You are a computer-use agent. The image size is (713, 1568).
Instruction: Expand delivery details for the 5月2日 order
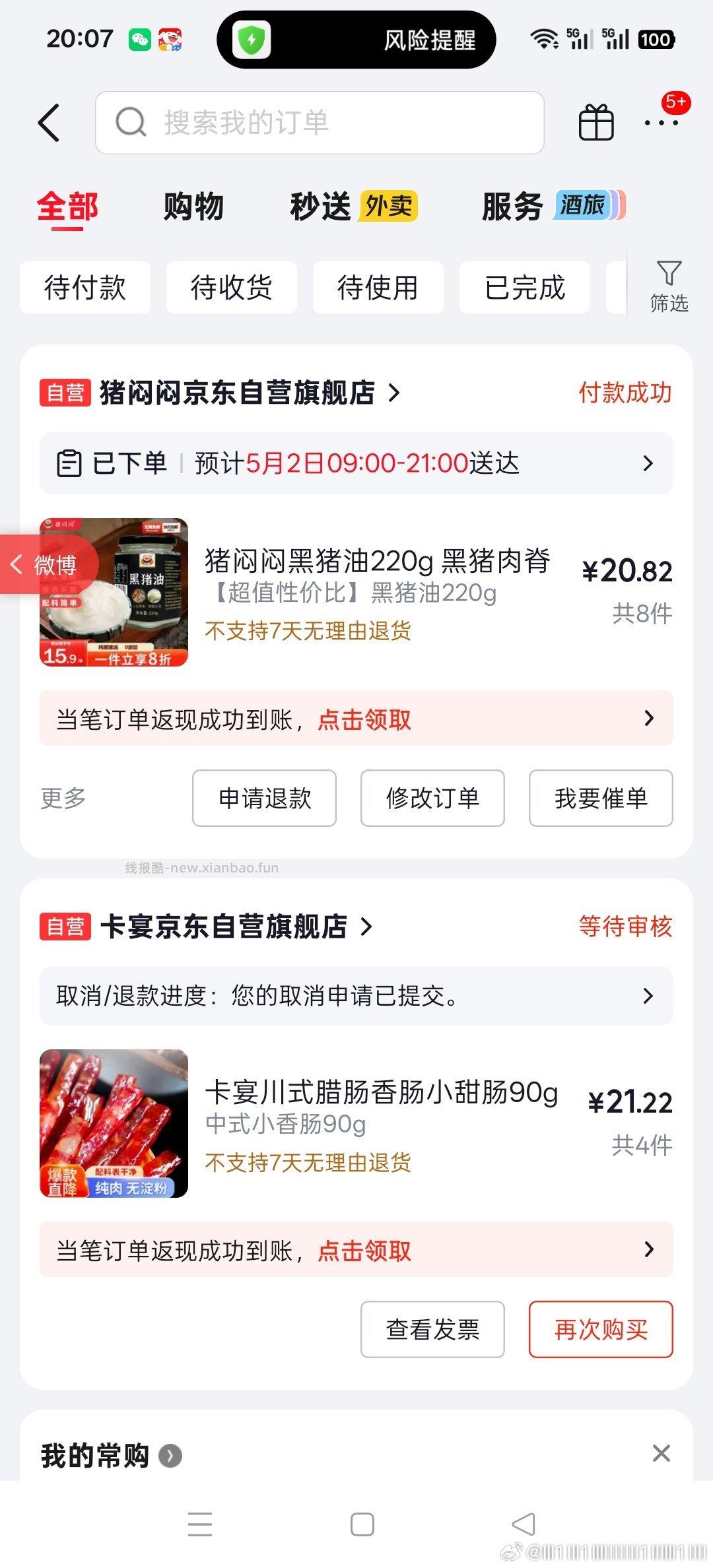pos(648,463)
